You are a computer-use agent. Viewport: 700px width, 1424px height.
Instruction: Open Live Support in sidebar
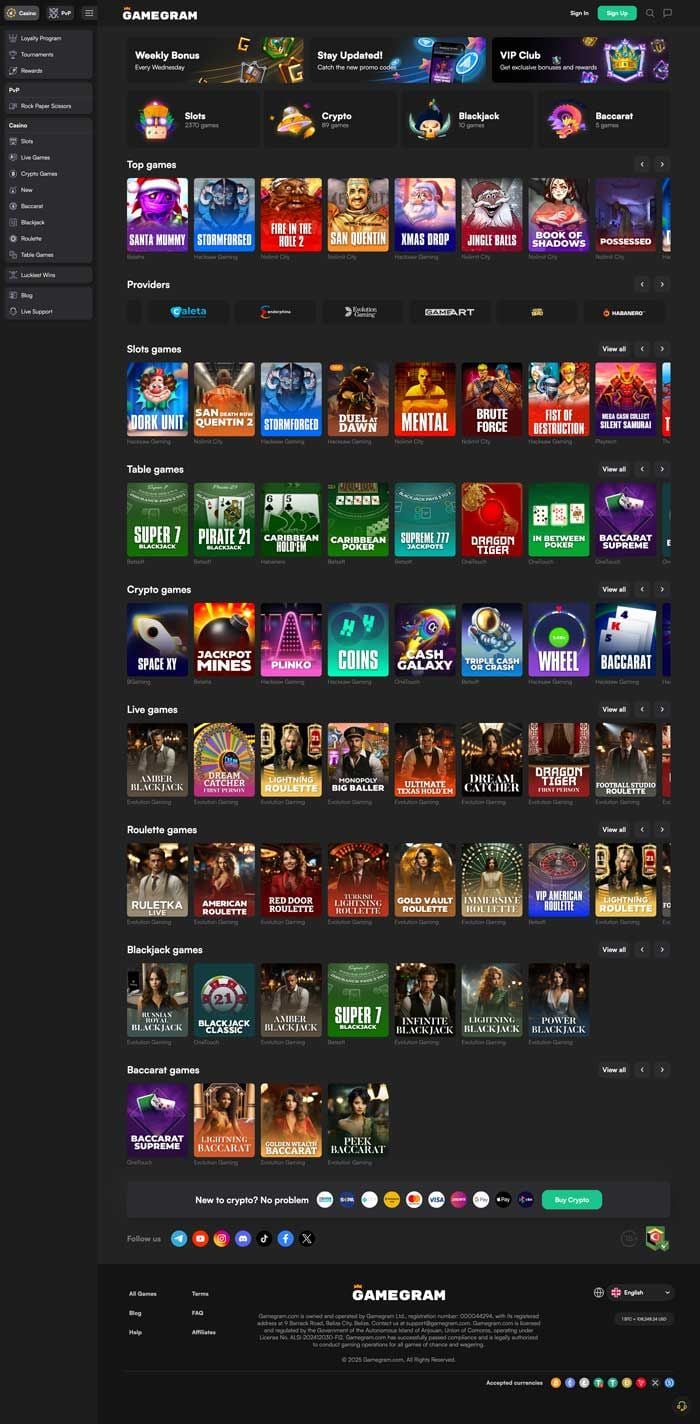coord(37,311)
